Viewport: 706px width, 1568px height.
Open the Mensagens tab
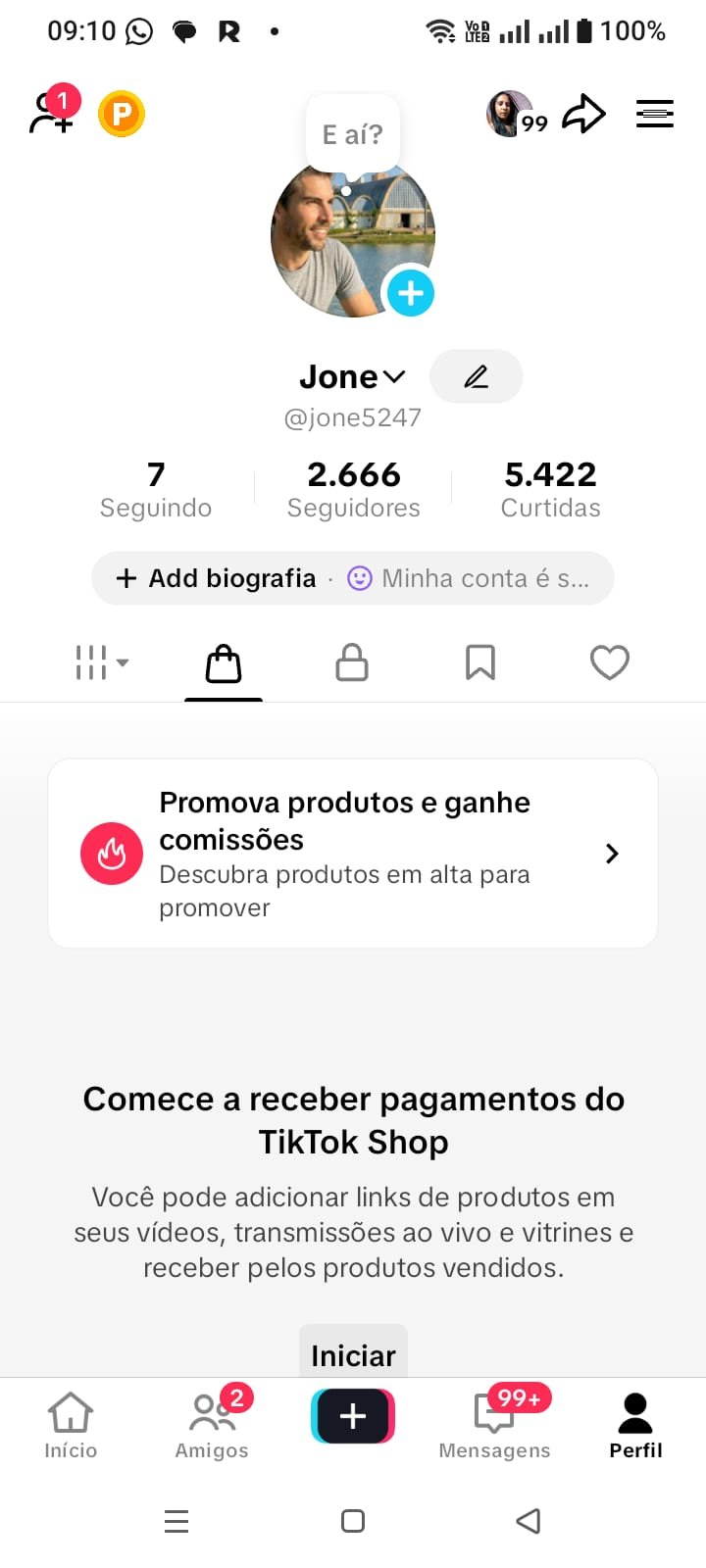point(494,1426)
